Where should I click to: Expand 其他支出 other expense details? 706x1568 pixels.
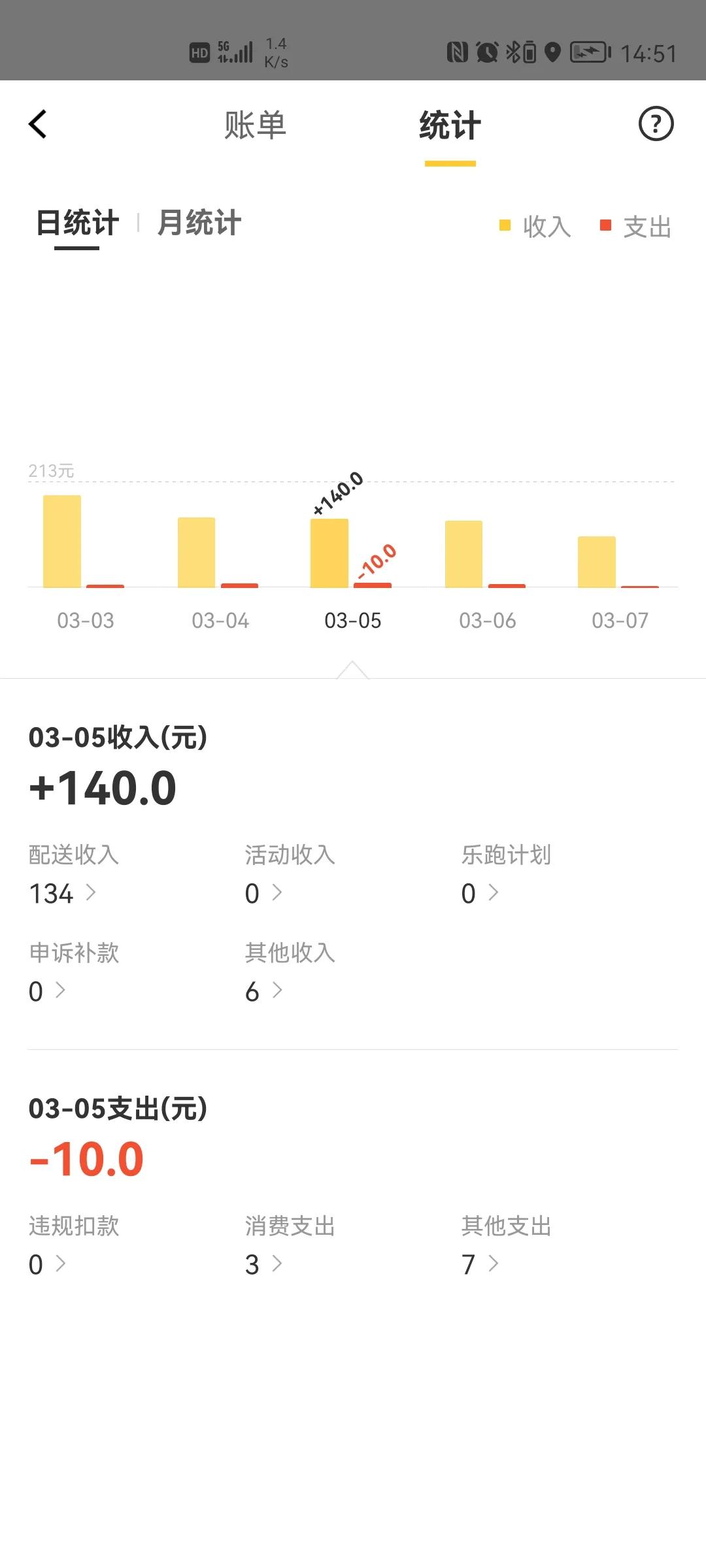[x=477, y=1264]
